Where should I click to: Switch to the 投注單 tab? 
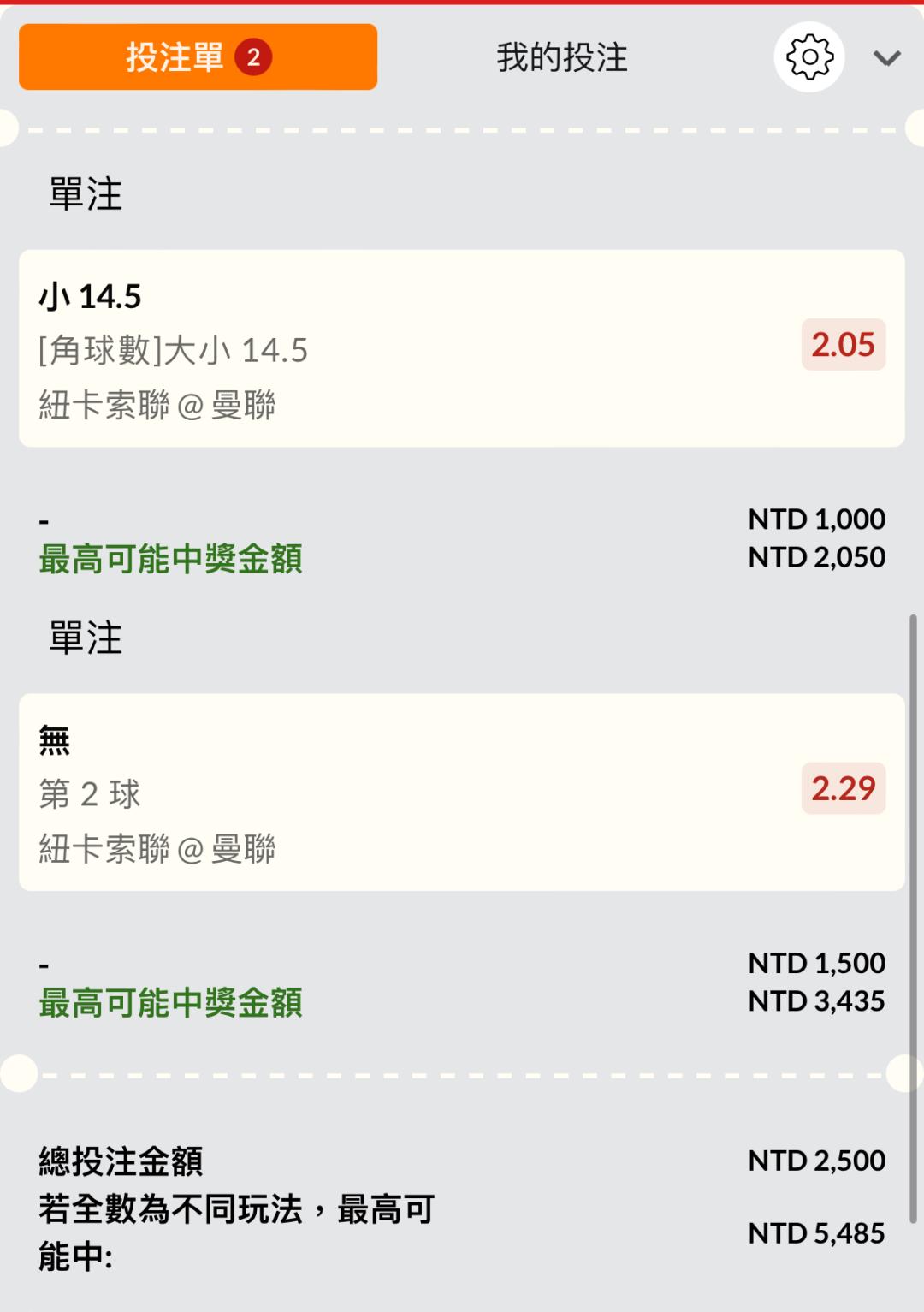coord(198,57)
